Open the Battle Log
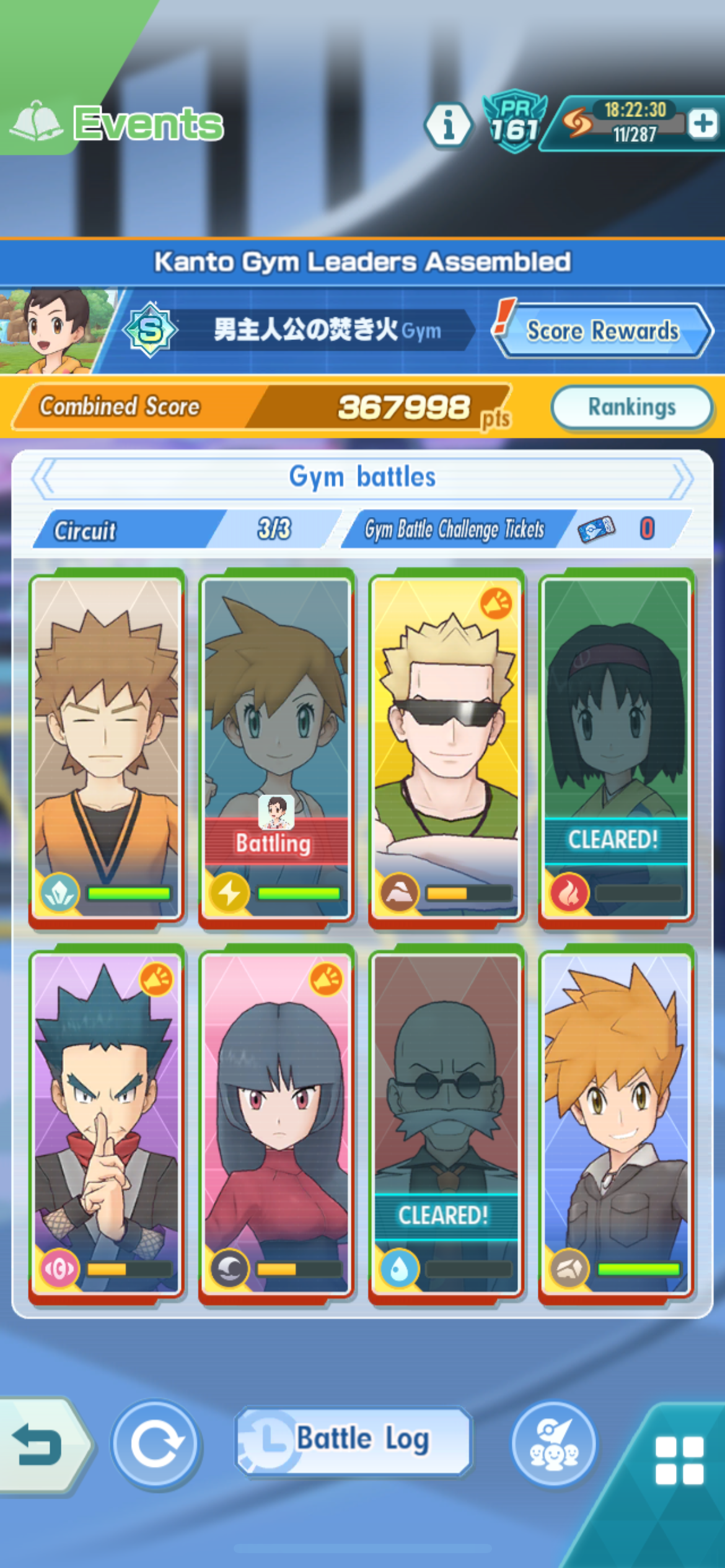Image resolution: width=725 pixels, height=1568 pixels. click(353, 1440)
